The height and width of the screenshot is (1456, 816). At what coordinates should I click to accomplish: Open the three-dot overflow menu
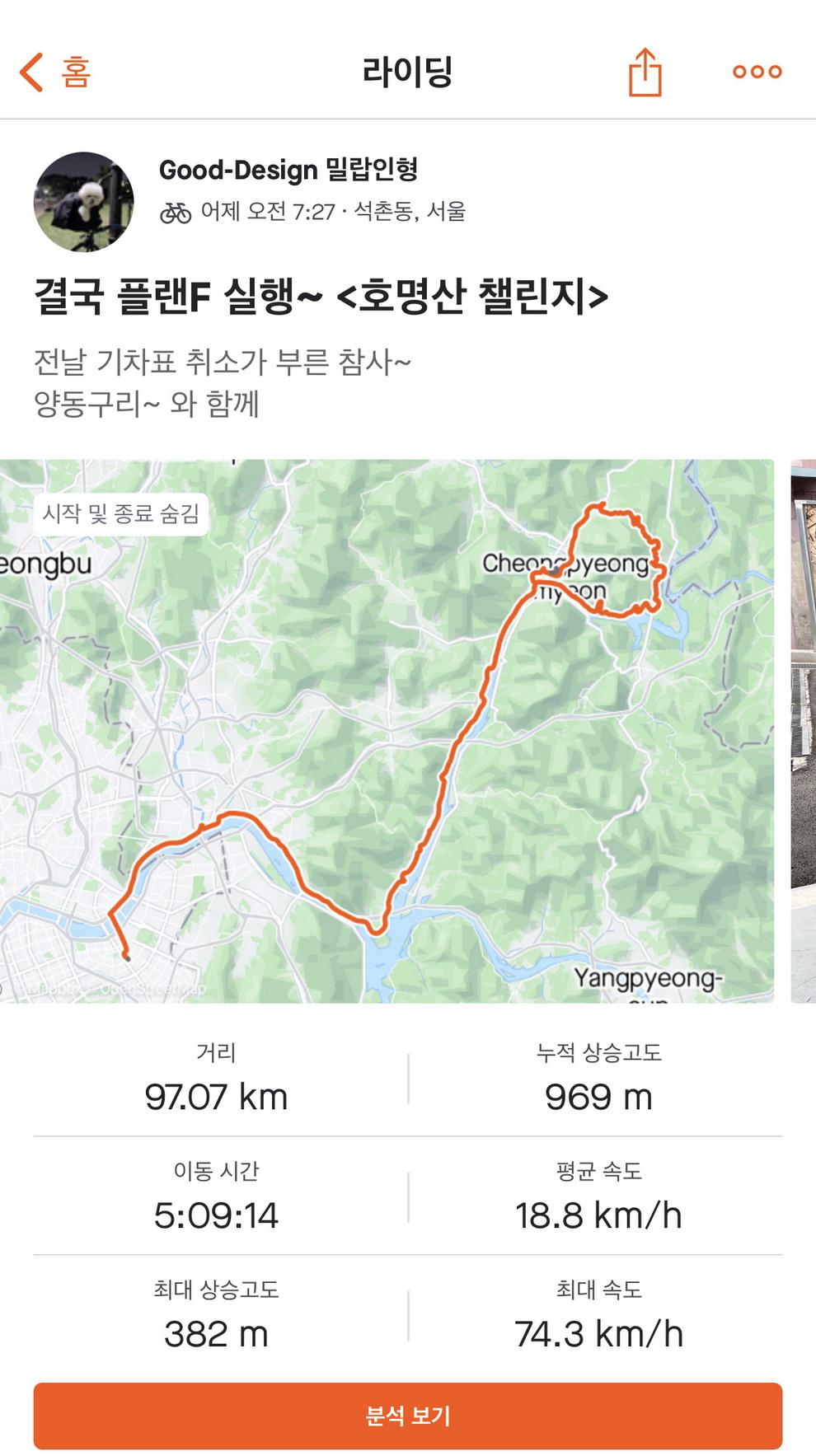coord(757,73)
